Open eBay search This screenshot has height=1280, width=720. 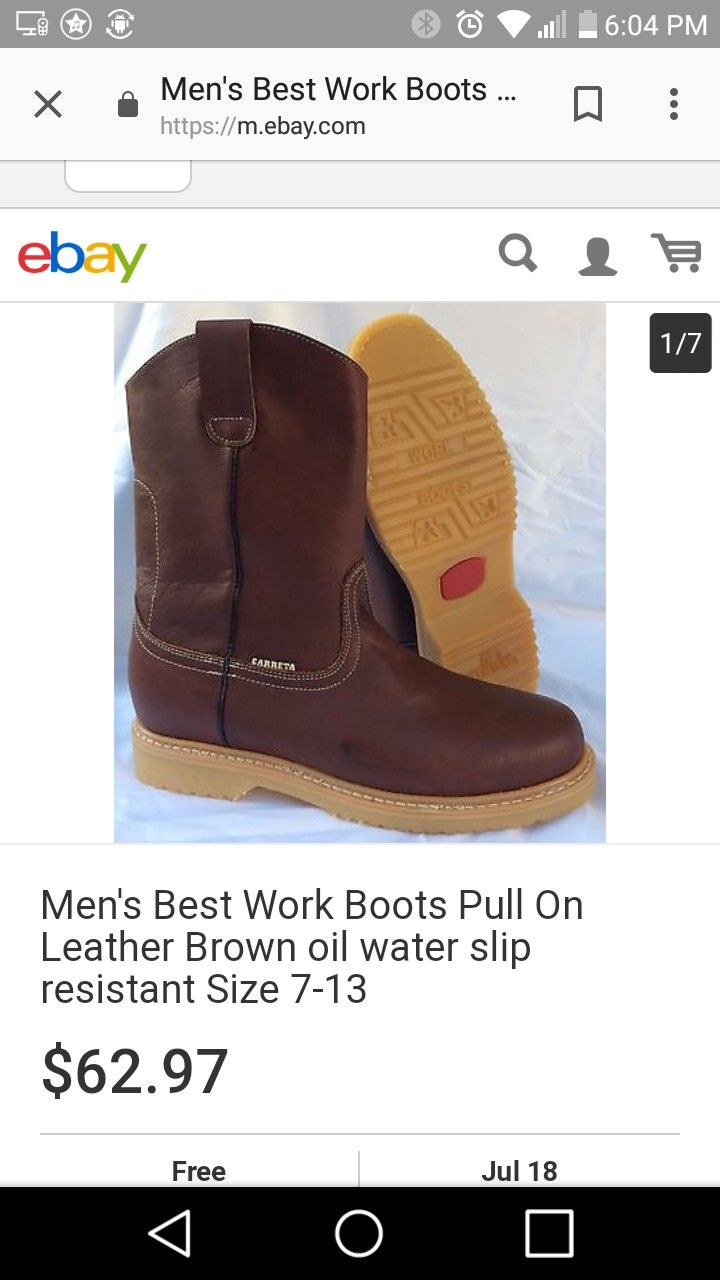pos(517,253)
